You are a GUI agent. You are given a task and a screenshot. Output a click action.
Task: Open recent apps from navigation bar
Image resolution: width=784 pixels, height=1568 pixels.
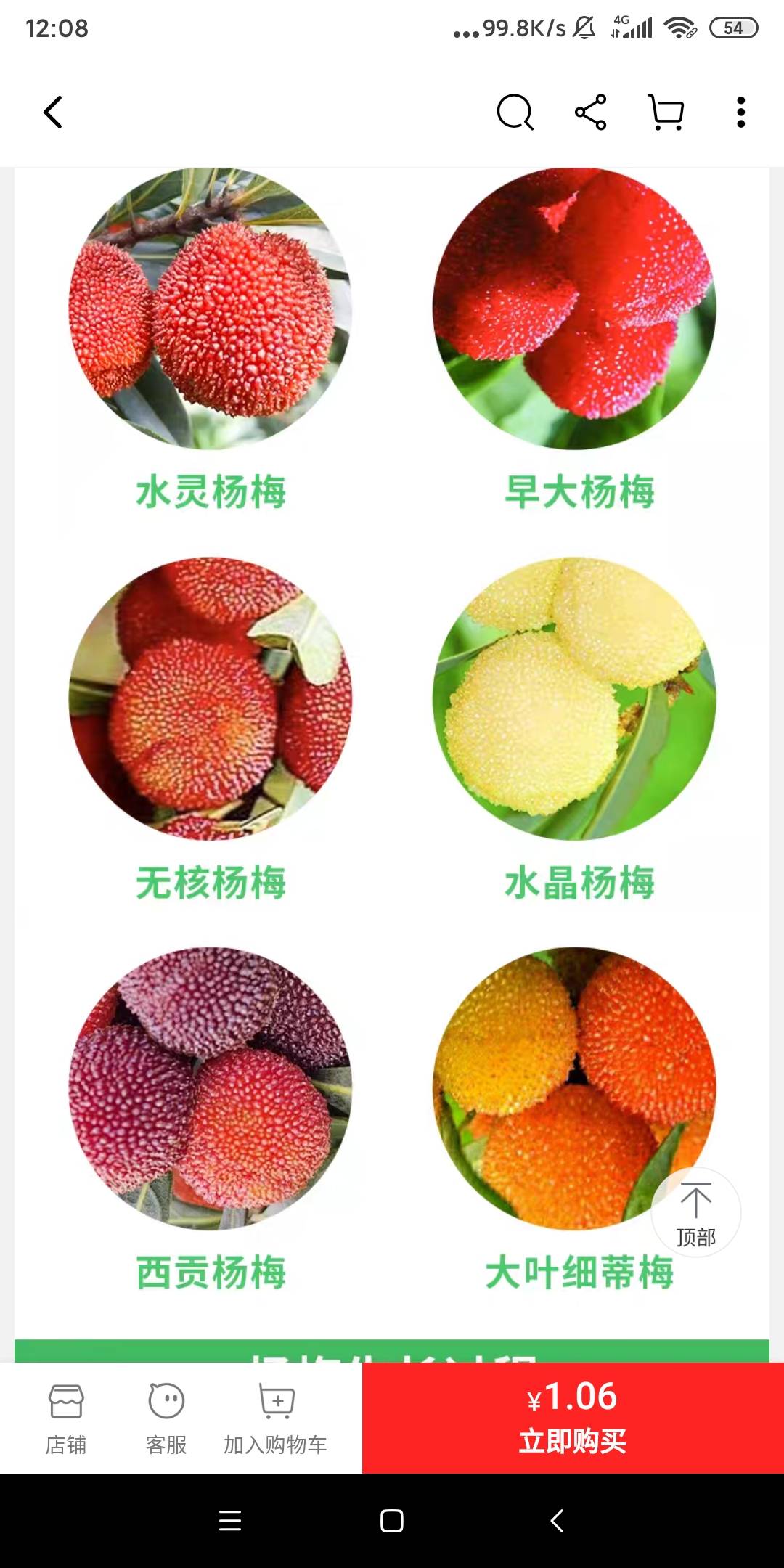coord(230,1521)
